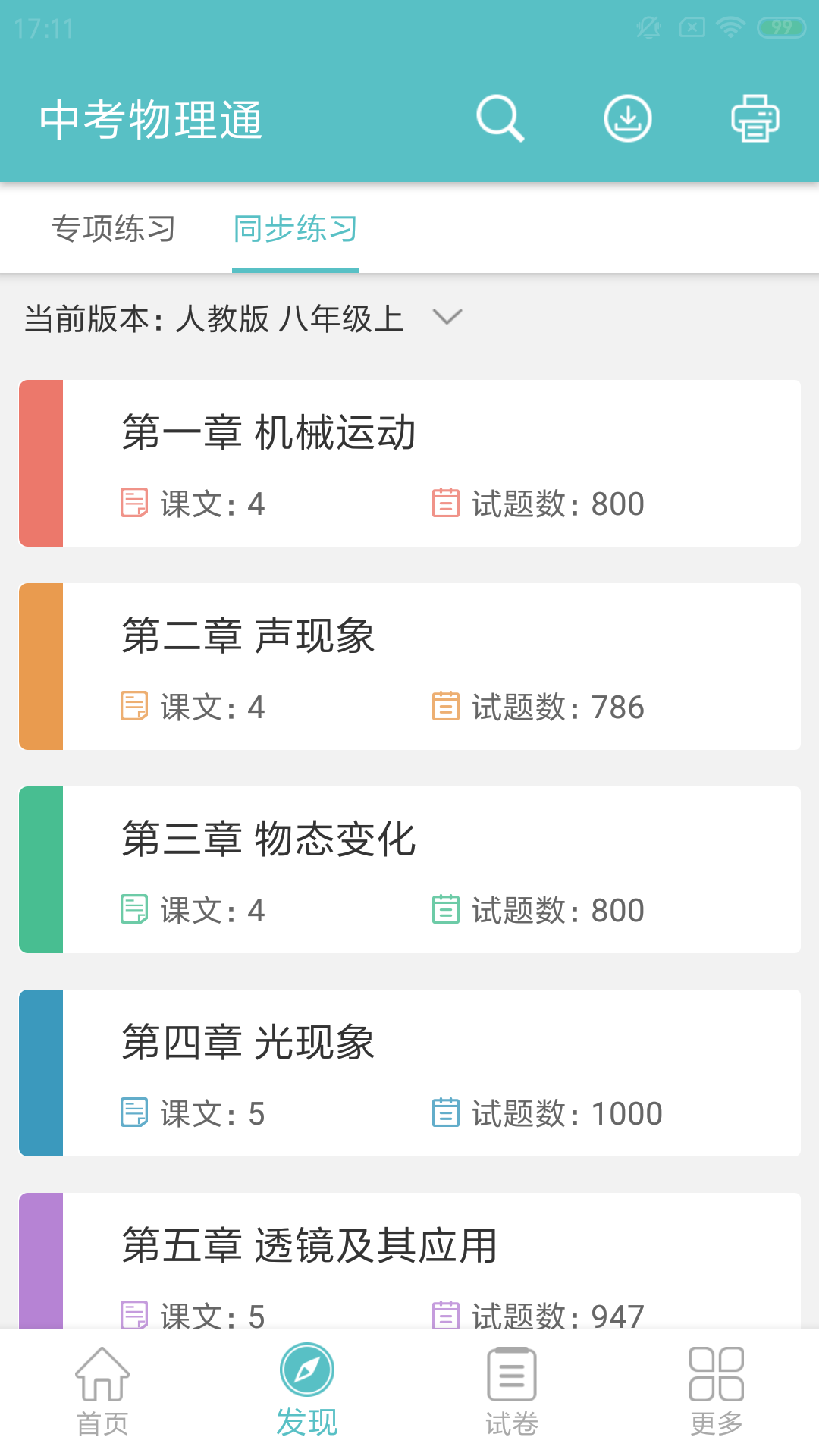
Task: Switch to the 同步练习 tab
Action: pos(295,229)
